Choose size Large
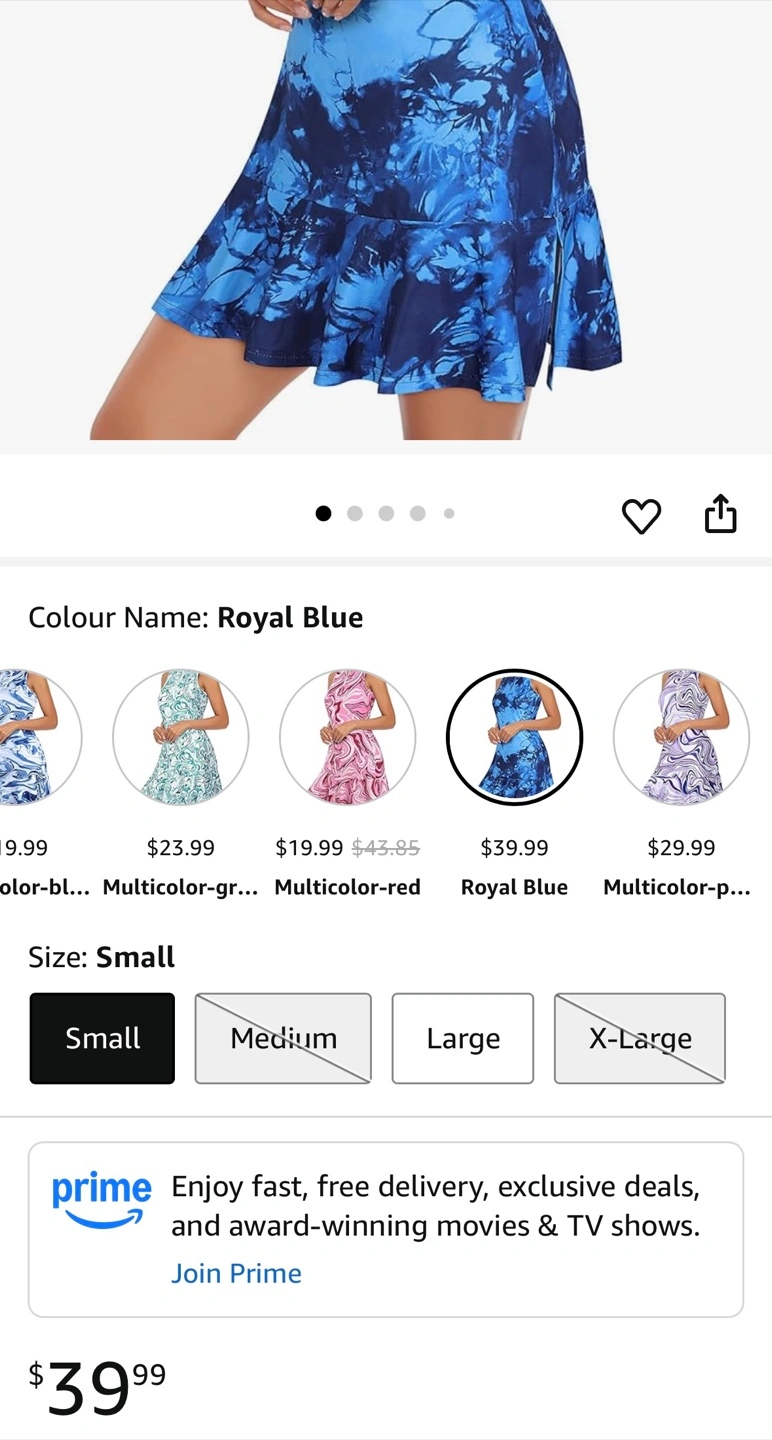The width and height of the screenshot is (772, 1440). (462, 1038)
